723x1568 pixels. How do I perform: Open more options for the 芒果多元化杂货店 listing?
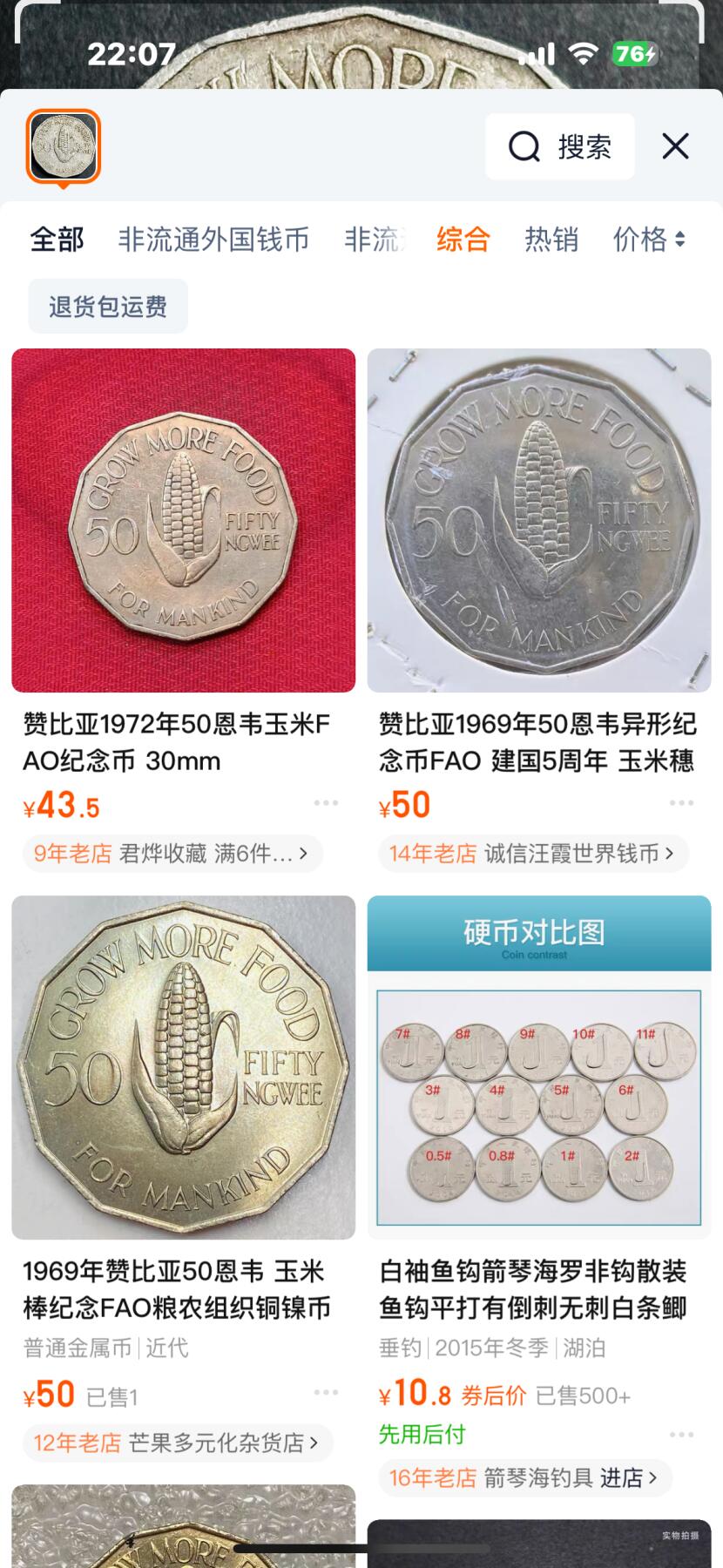coord(326,1393)
